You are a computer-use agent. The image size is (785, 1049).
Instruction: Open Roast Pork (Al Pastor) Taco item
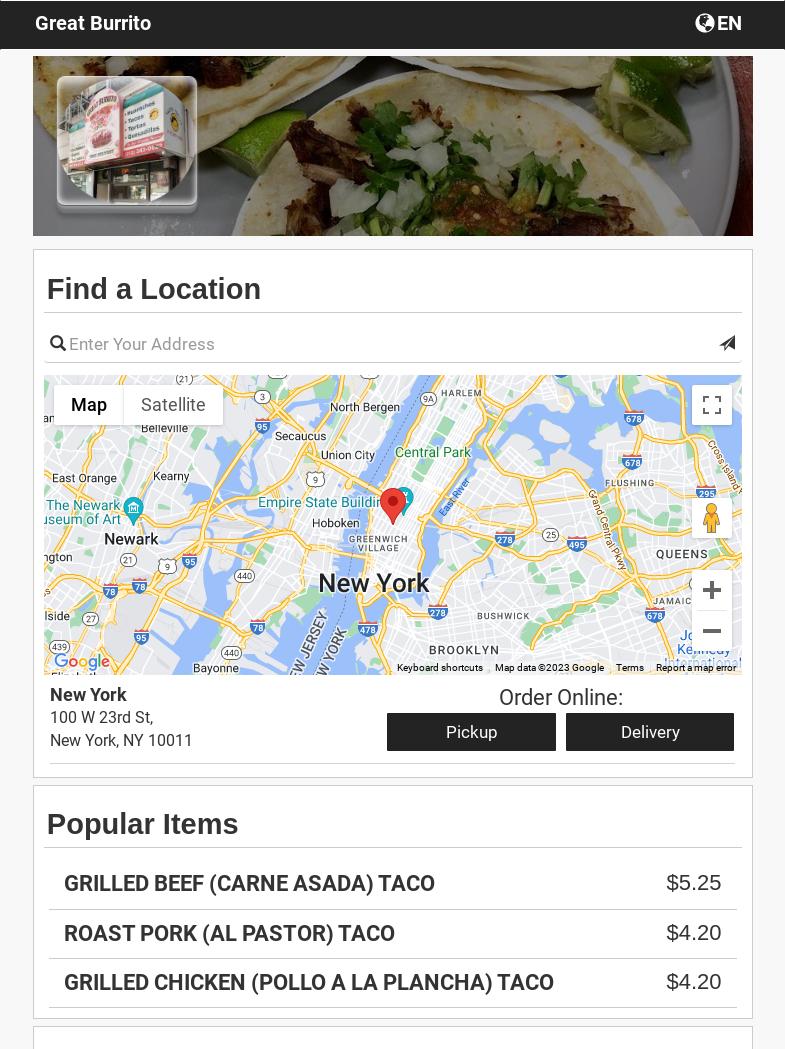pos(230,933)
